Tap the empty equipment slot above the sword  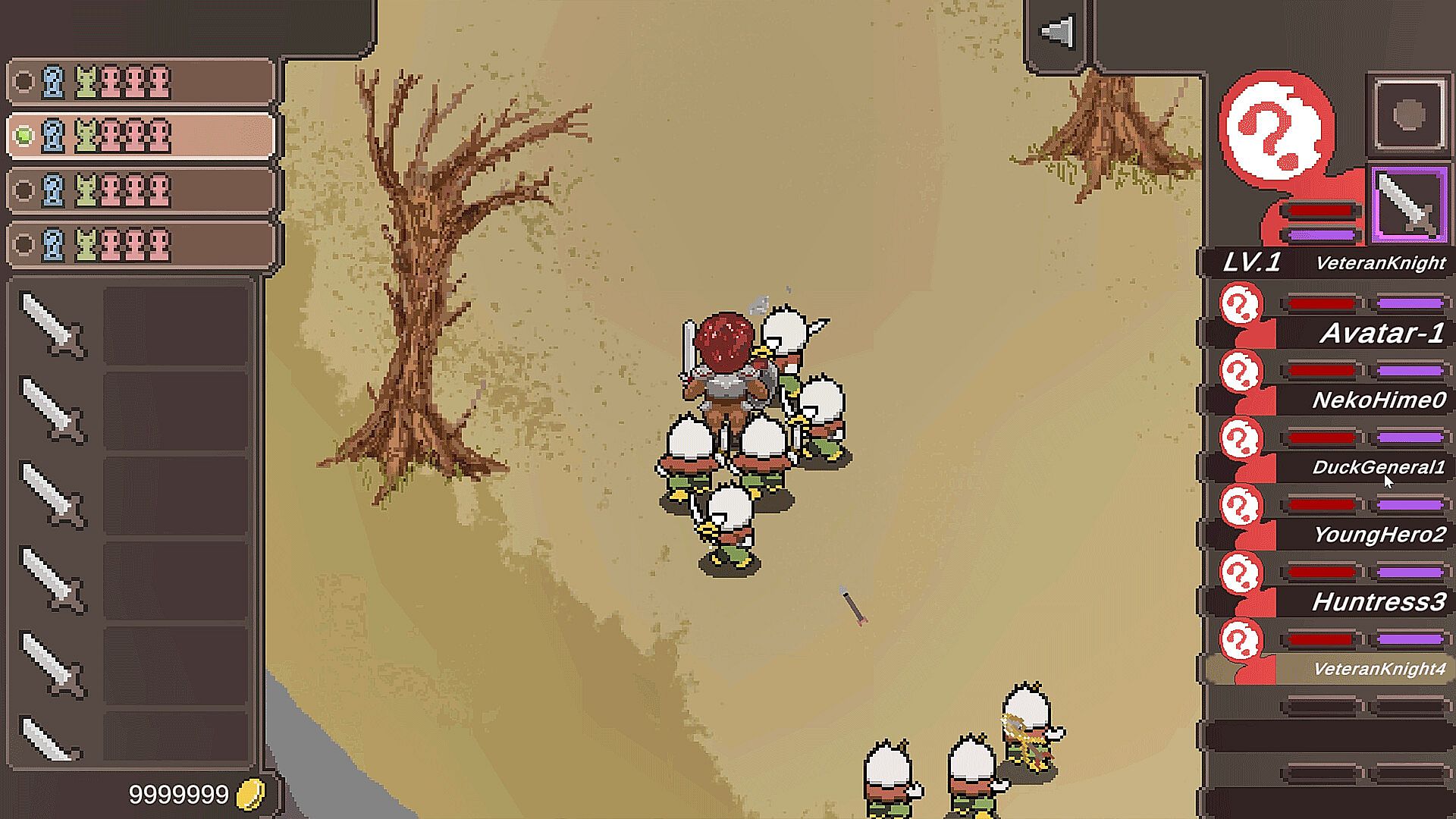click(1409, 115)
